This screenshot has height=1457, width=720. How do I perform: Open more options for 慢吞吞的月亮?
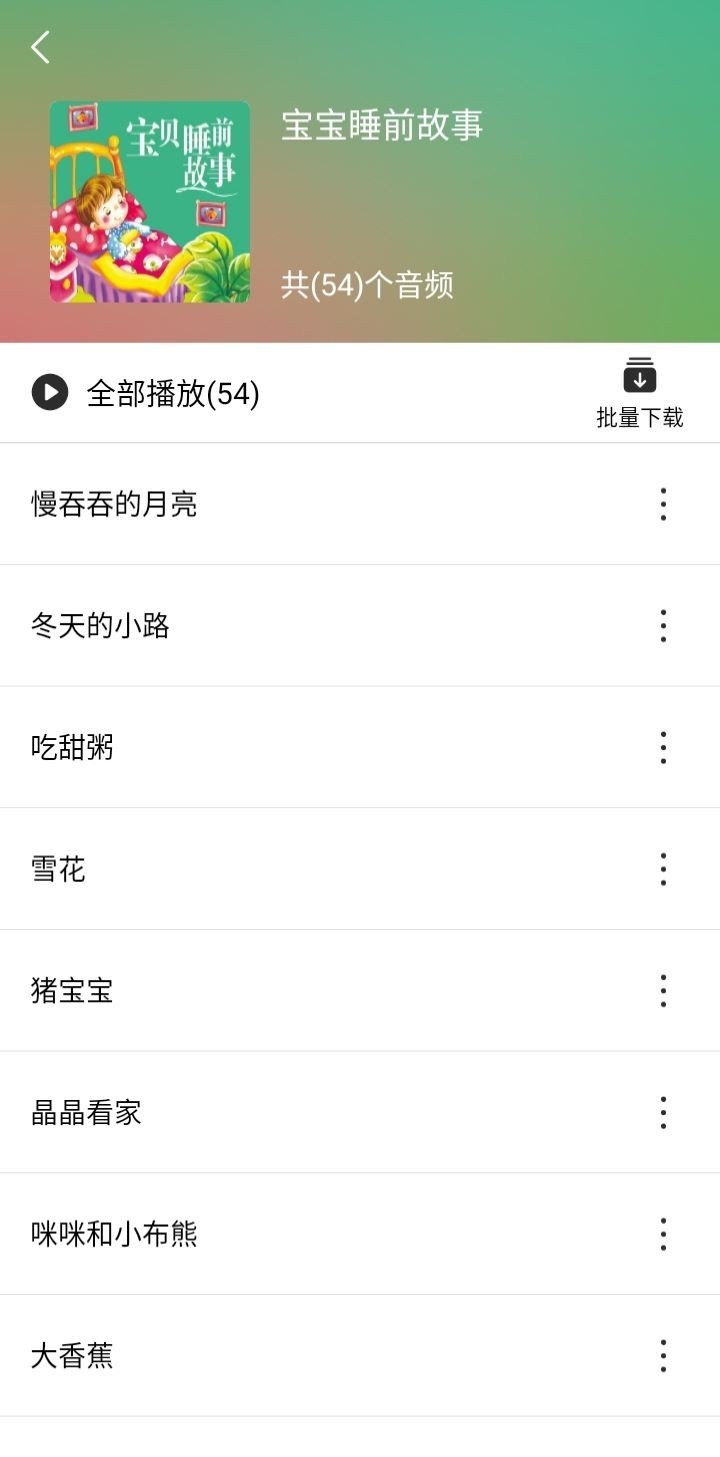tap(663, 504)
